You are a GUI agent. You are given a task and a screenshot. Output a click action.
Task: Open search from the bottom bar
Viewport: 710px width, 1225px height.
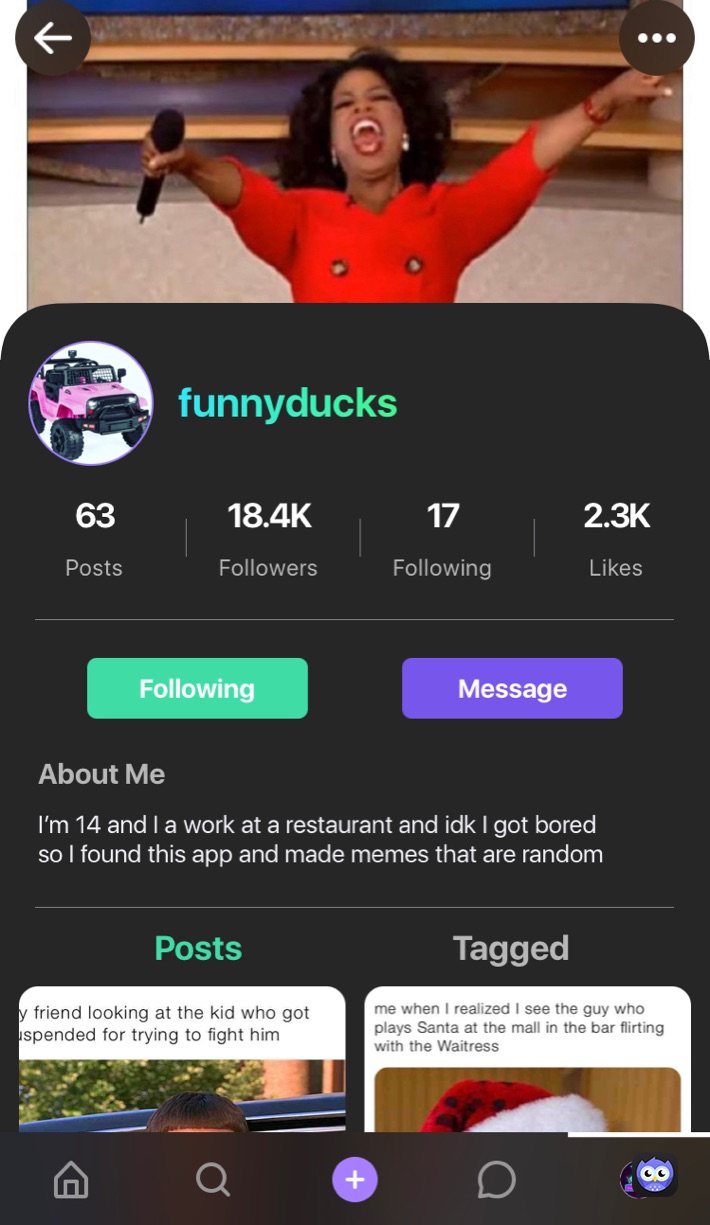click(212, 1180)
